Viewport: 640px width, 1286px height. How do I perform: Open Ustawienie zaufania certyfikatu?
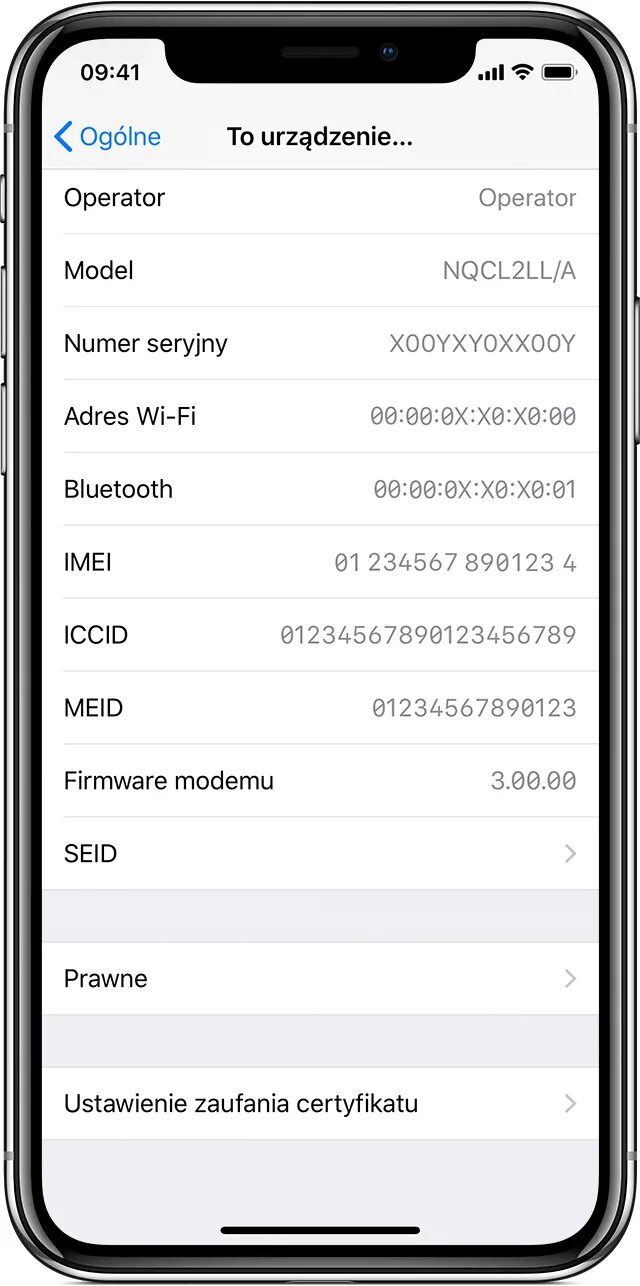(320, 1103)
